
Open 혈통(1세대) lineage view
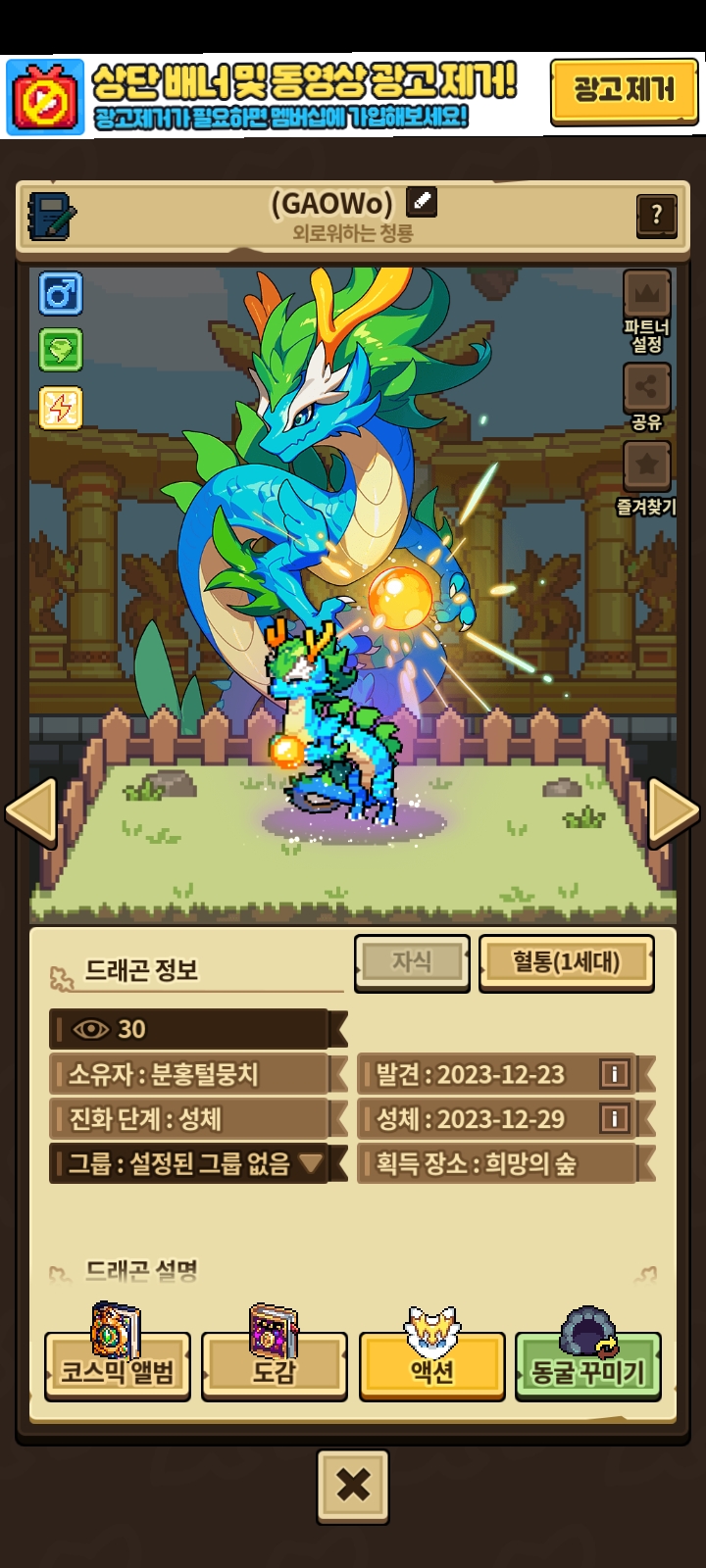pyautogui.click(x=566, y=961)
